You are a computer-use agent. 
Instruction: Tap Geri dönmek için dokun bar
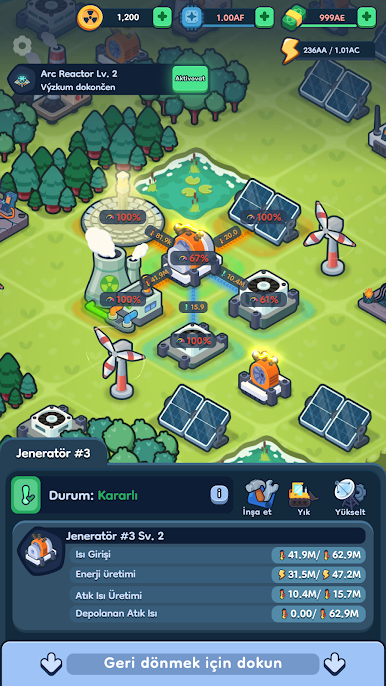coord(193,663)
